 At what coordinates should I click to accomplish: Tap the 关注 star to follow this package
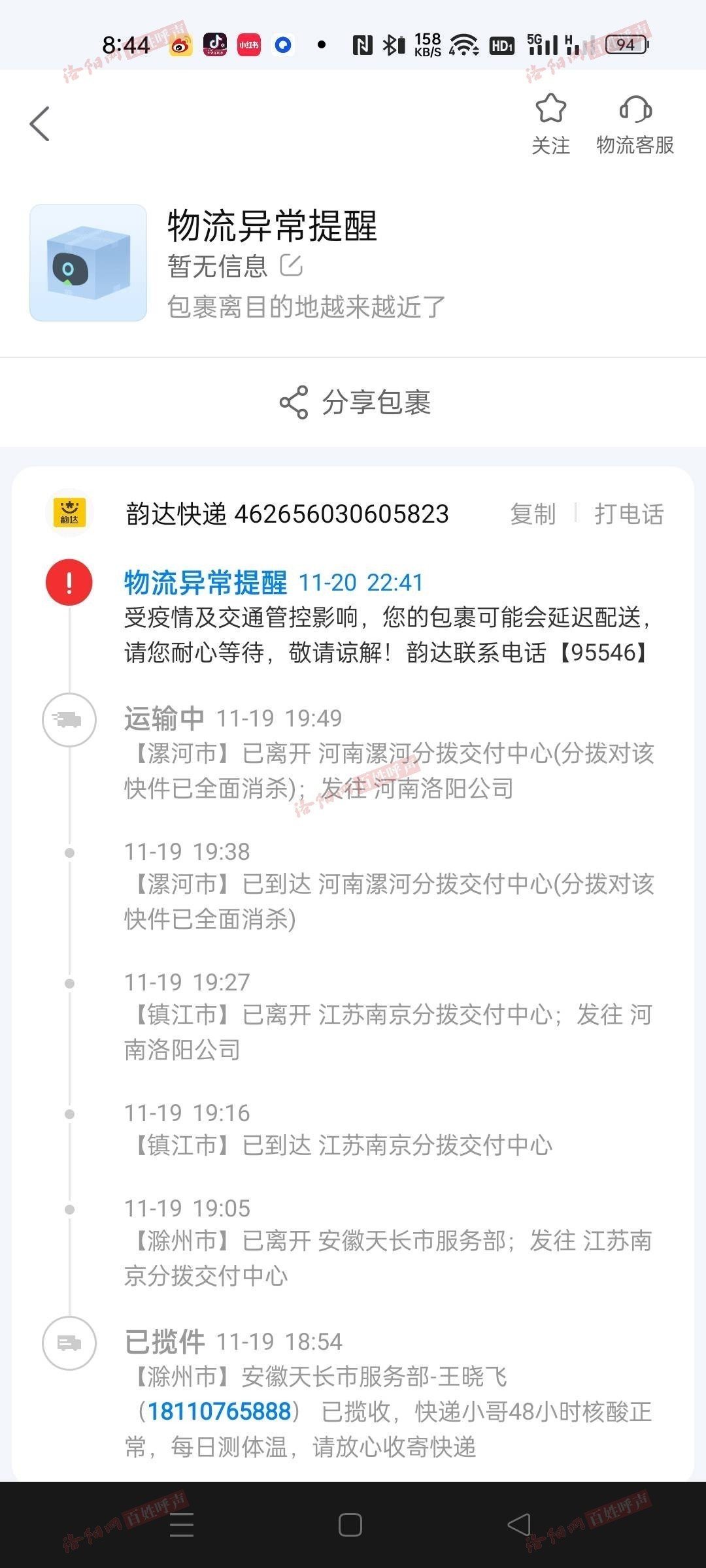[x=550, y=124]
